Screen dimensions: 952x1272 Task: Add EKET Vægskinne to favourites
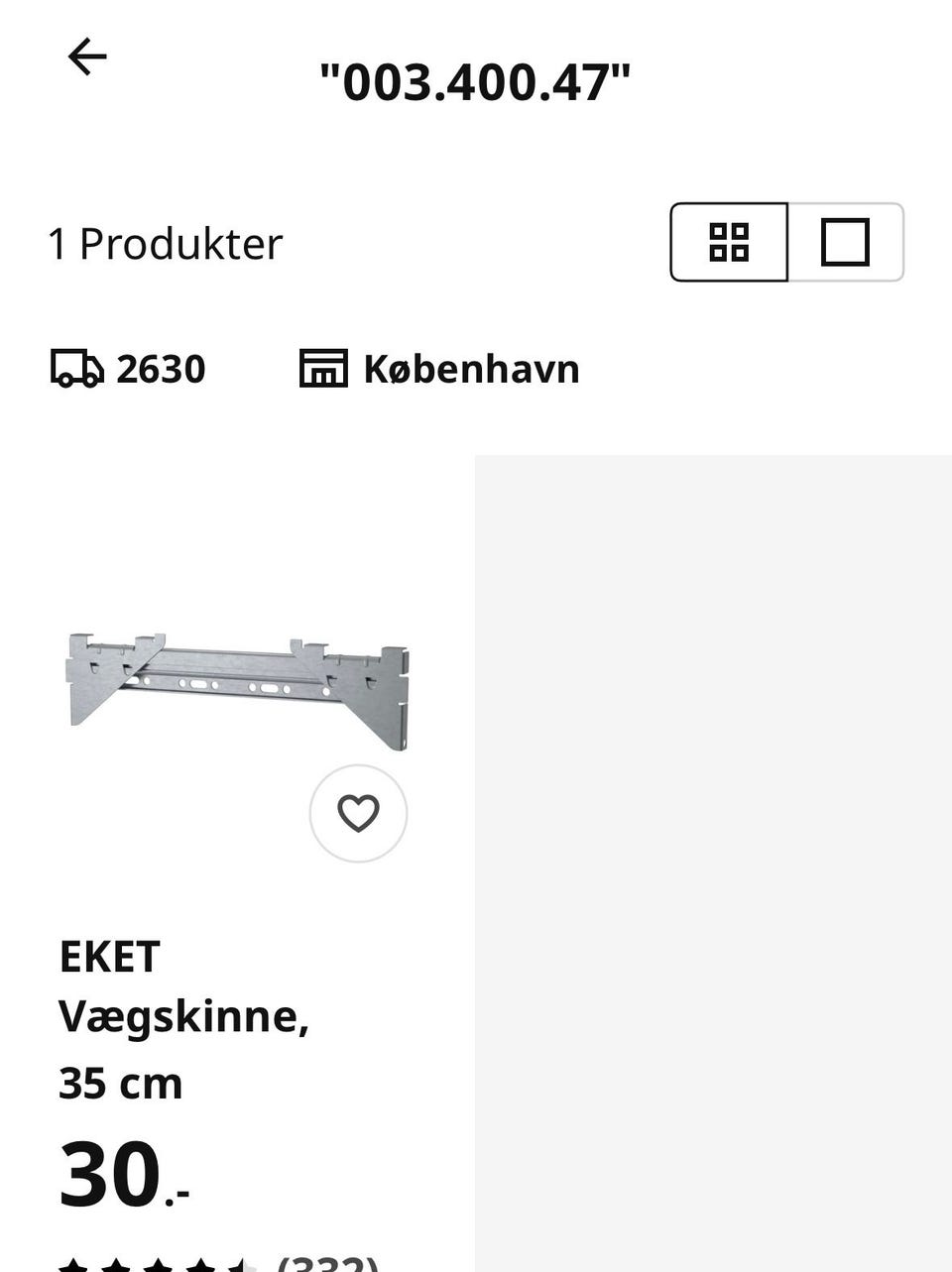pos(358,813)
